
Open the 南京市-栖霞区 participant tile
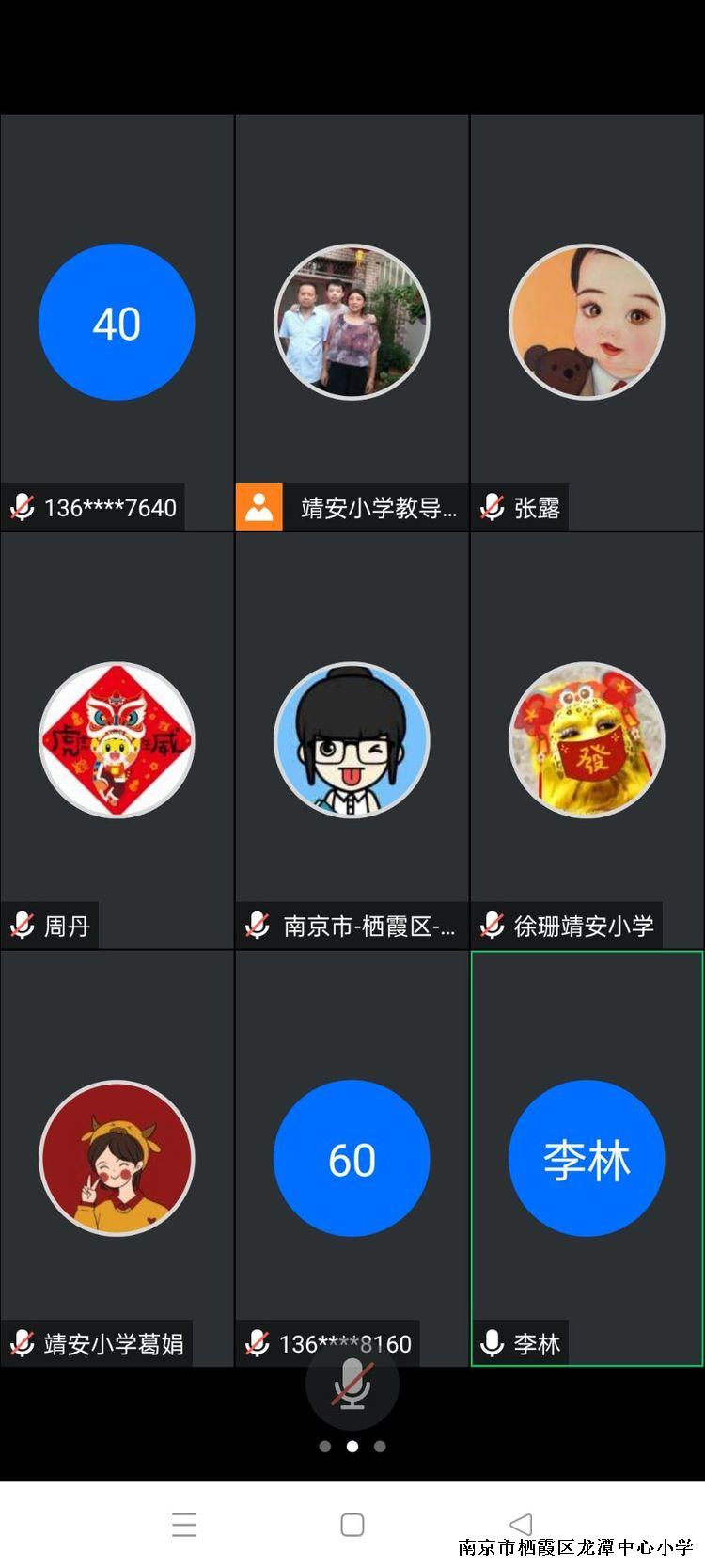[x=352, y=740]
